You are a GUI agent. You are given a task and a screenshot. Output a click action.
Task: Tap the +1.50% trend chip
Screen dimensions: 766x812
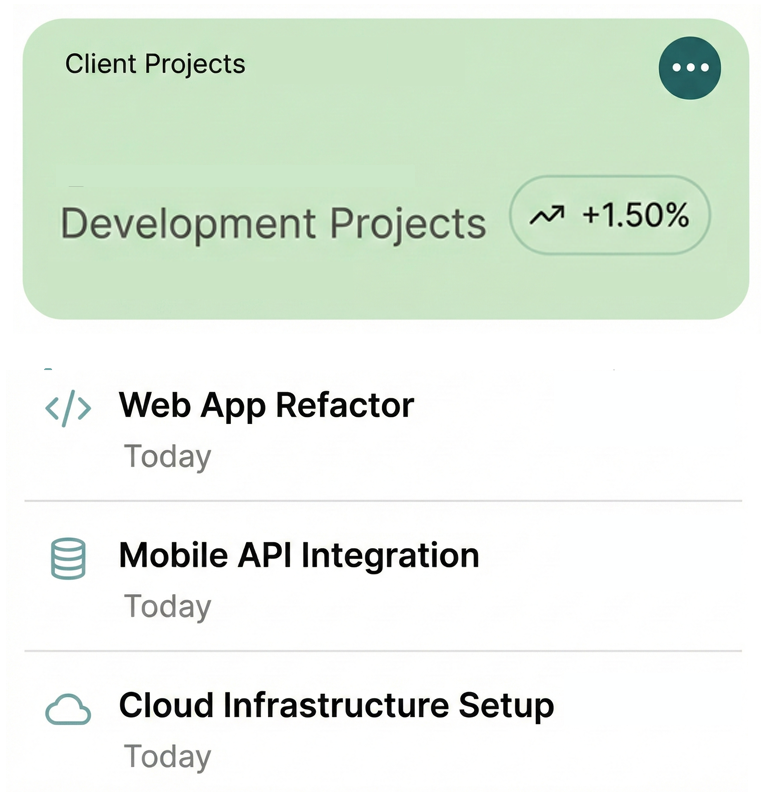(609, 215)
